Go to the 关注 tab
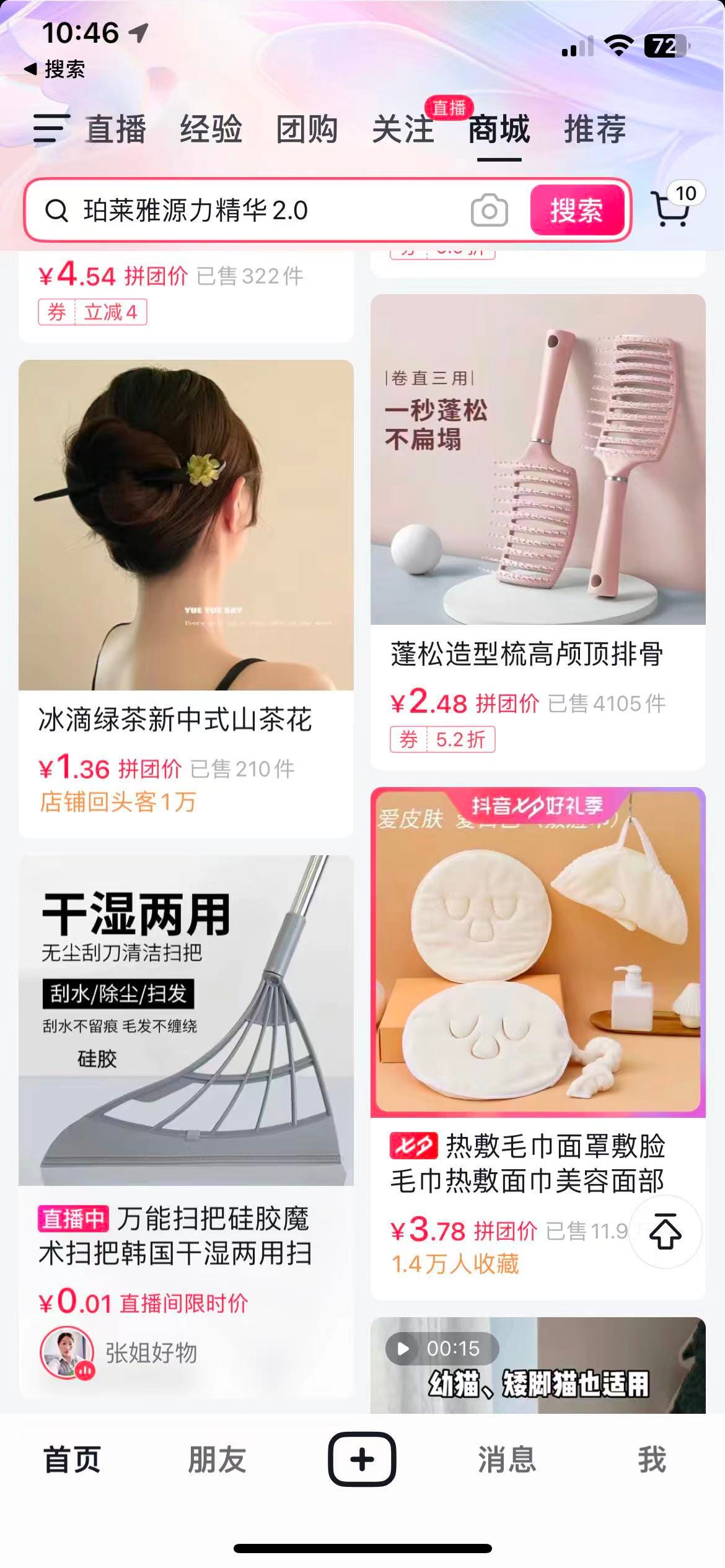 point(403,129)
